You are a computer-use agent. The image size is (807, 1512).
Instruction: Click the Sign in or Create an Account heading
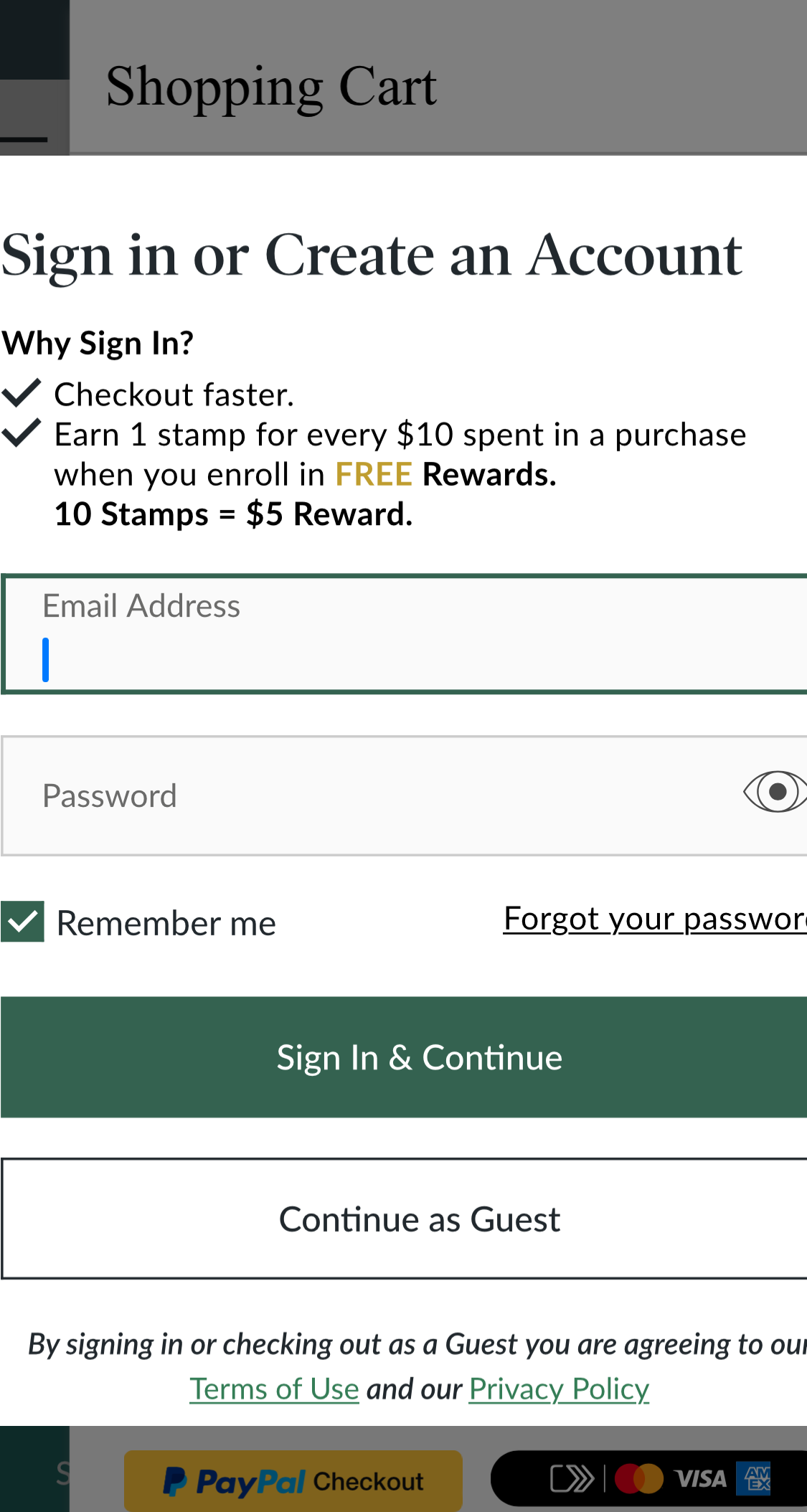(371, 256)
